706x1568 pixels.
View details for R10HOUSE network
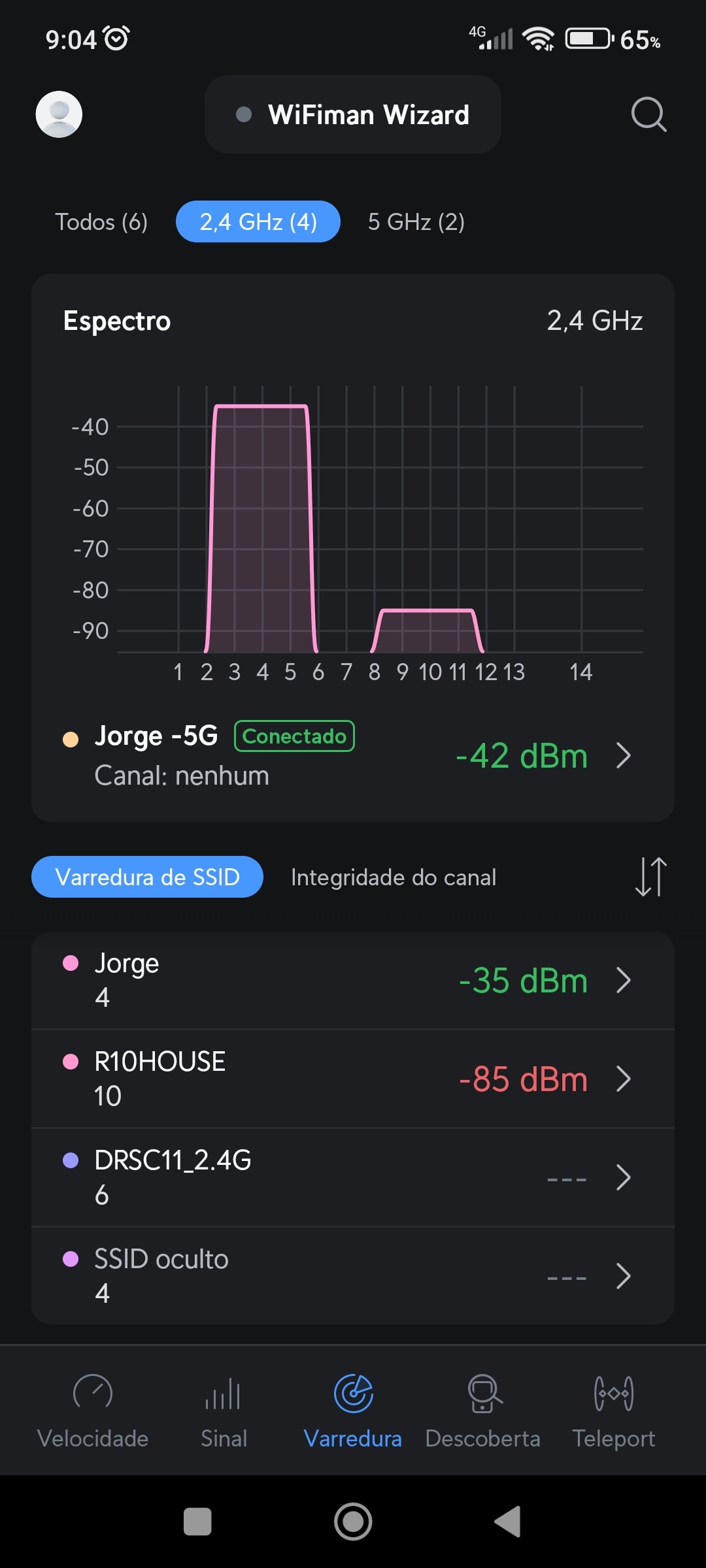[x=353, y=1079]
